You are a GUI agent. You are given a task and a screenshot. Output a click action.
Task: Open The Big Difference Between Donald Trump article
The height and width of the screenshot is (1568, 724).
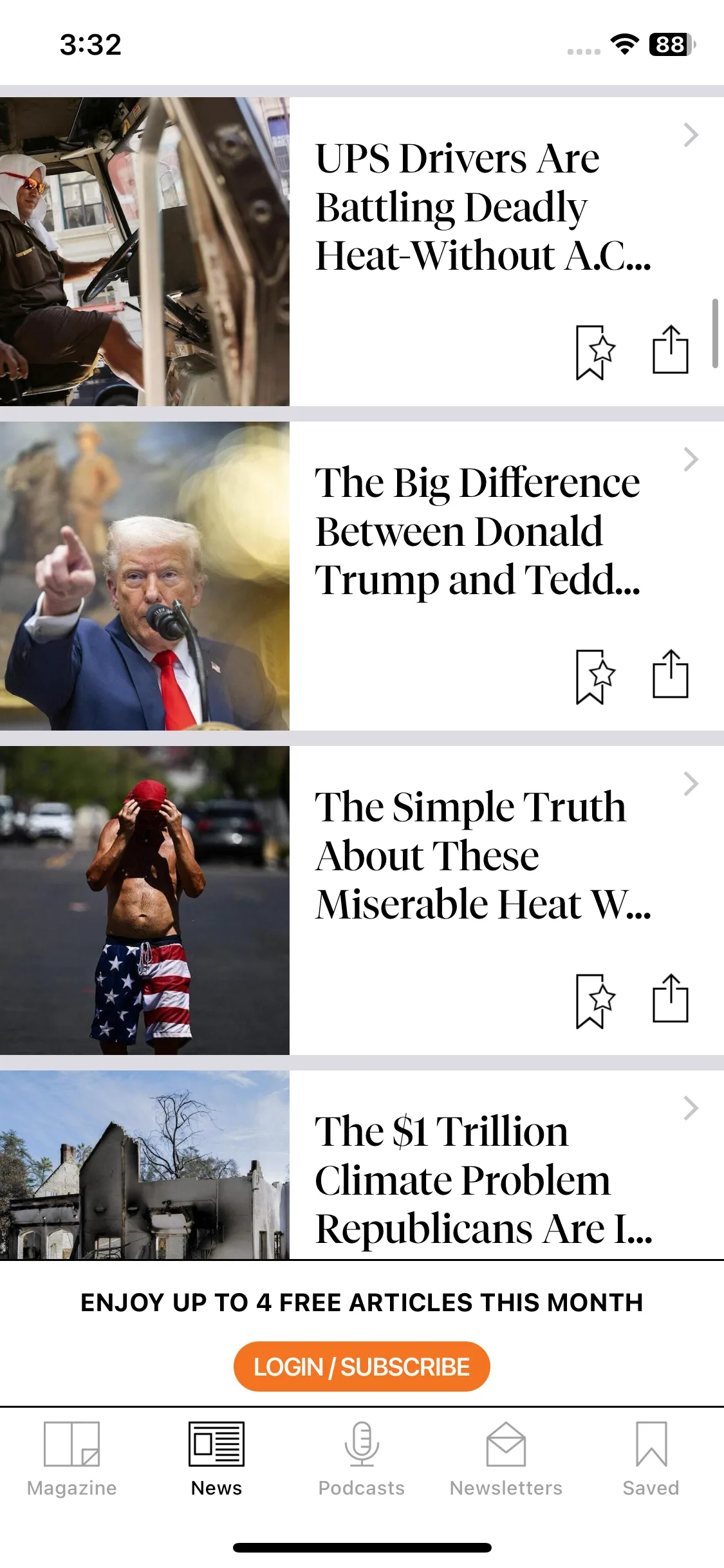tap(478, 532)
